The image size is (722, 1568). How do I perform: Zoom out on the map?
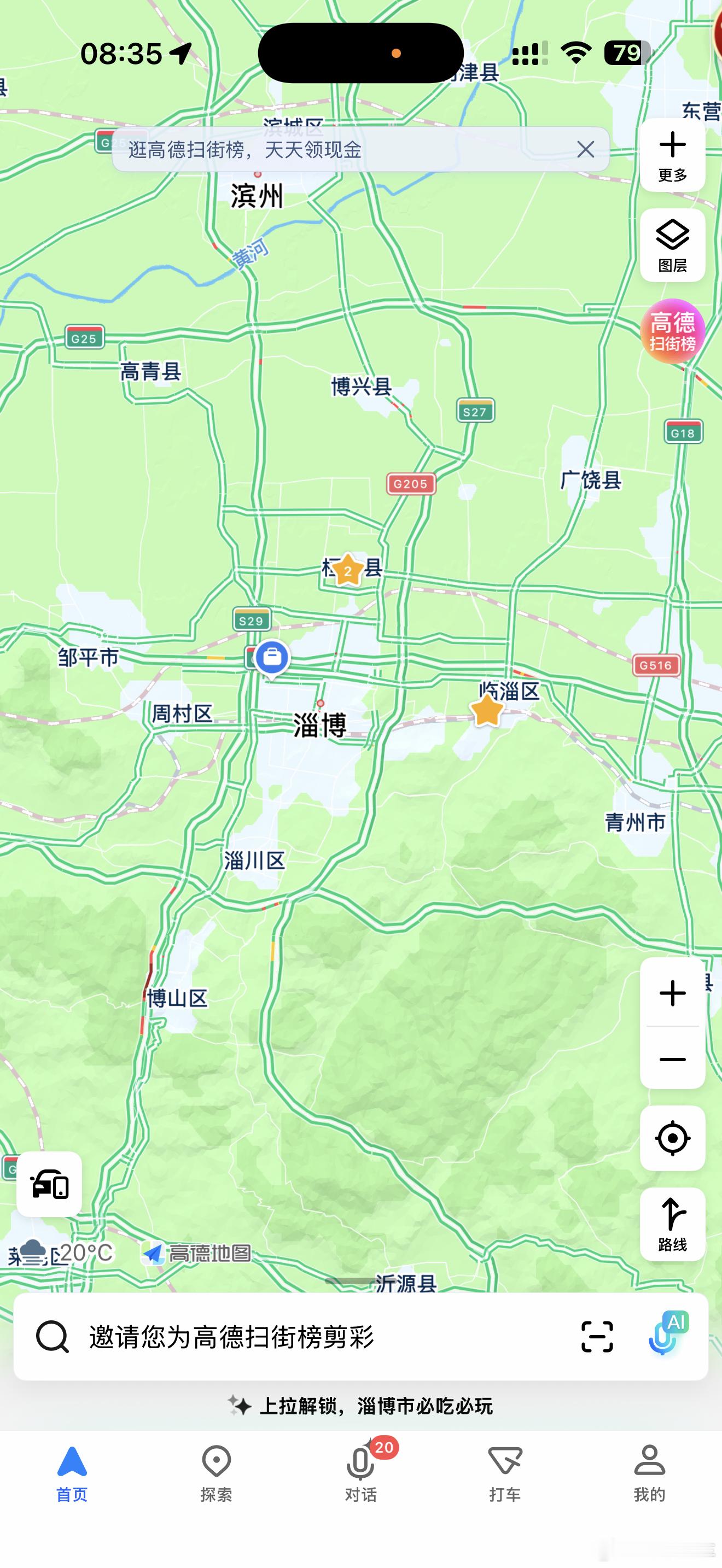coord(672,1060)
